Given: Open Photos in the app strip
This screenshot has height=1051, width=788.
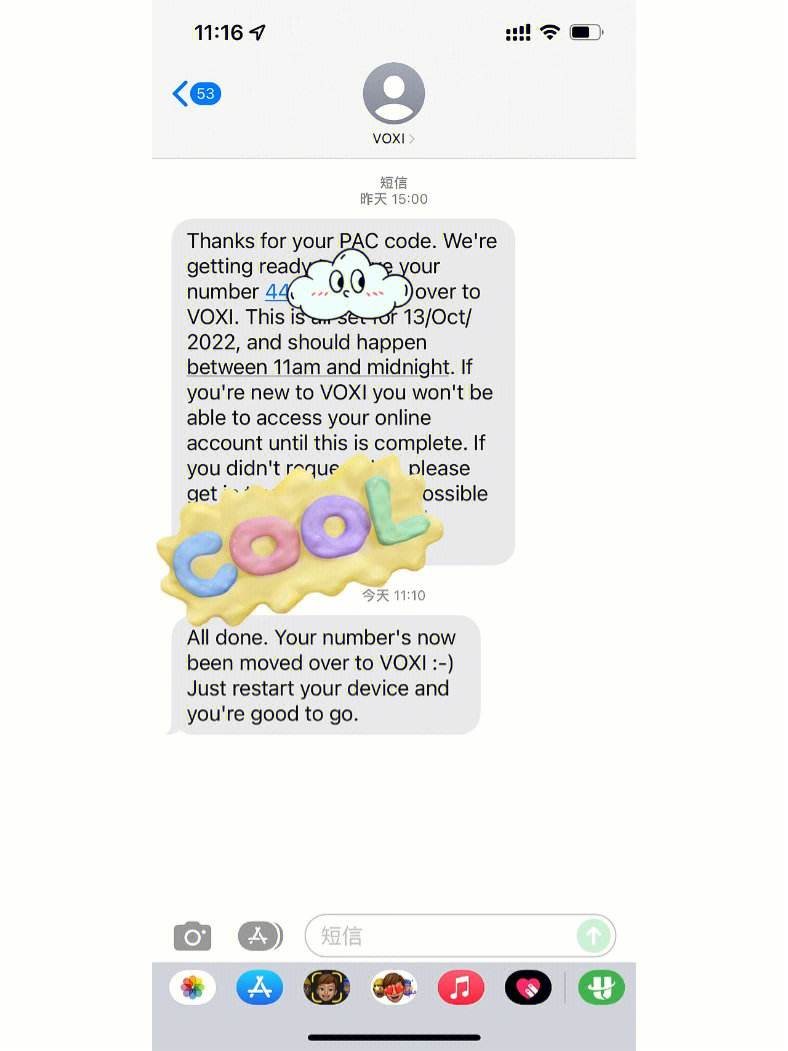Looking at the screenshot, I should [x=192, y=988].
